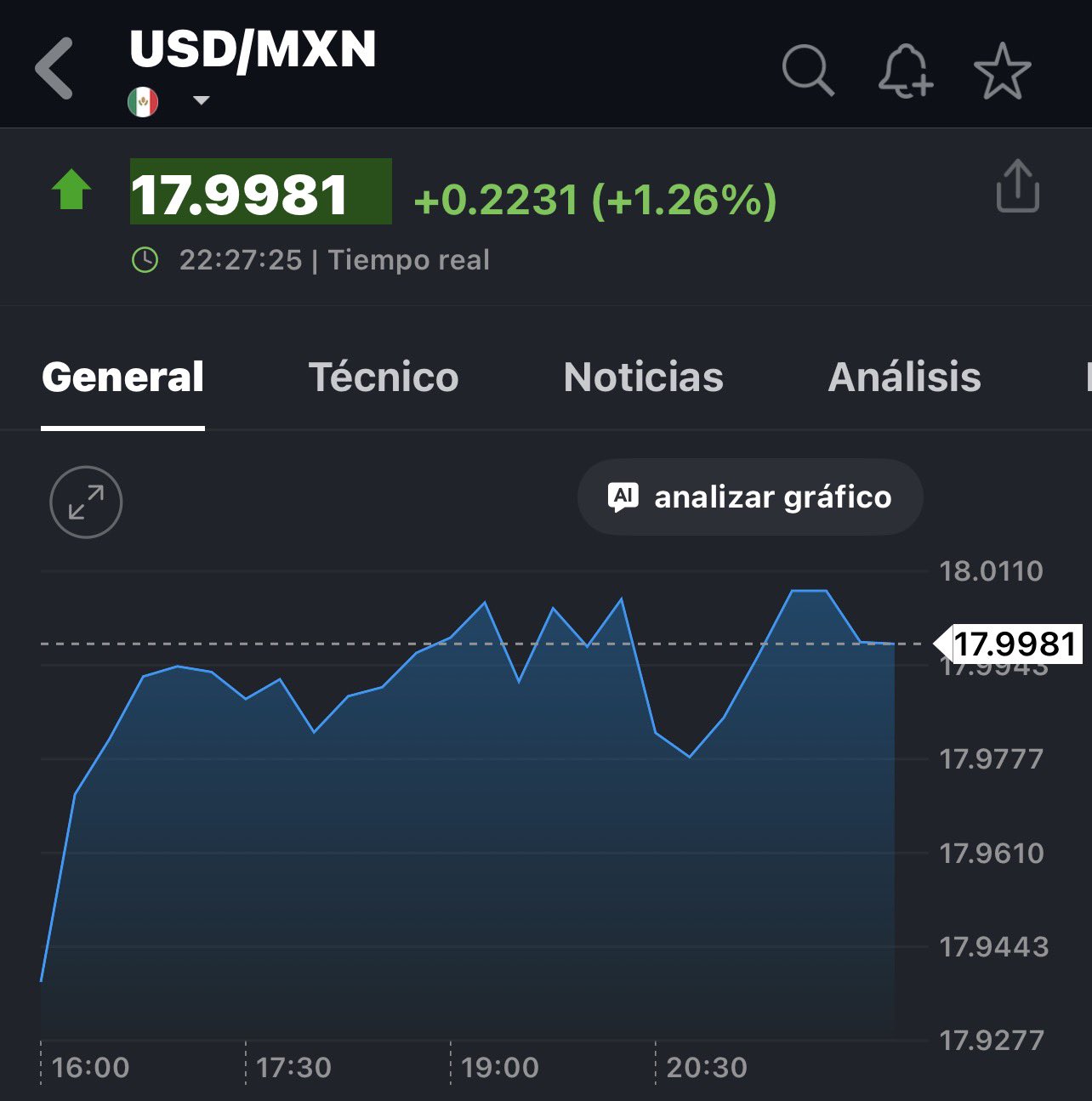Select the General tab
The width and height of the screenshot is (1092, 1101).
point(122,377)
